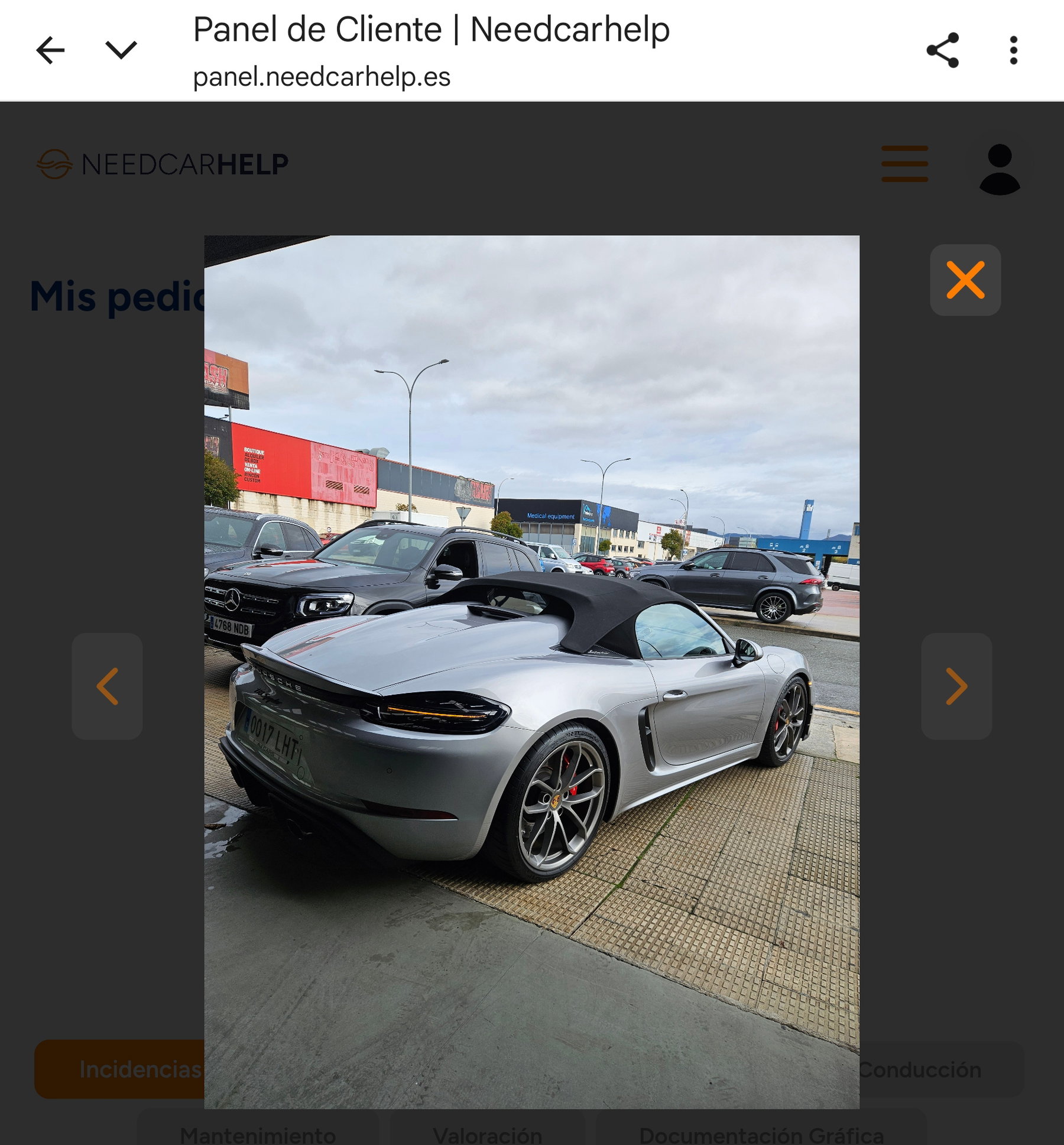
Task: Open the hamburger menu
Action: [x=904, y=164]
